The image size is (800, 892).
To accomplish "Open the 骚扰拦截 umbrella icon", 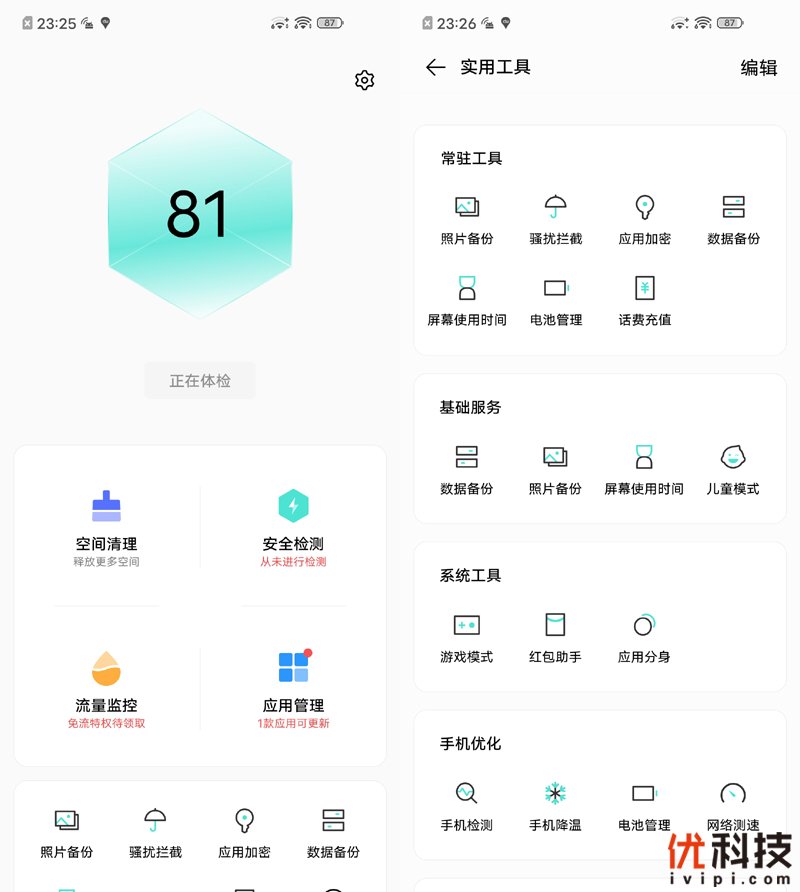I will [x=555, y=212].
